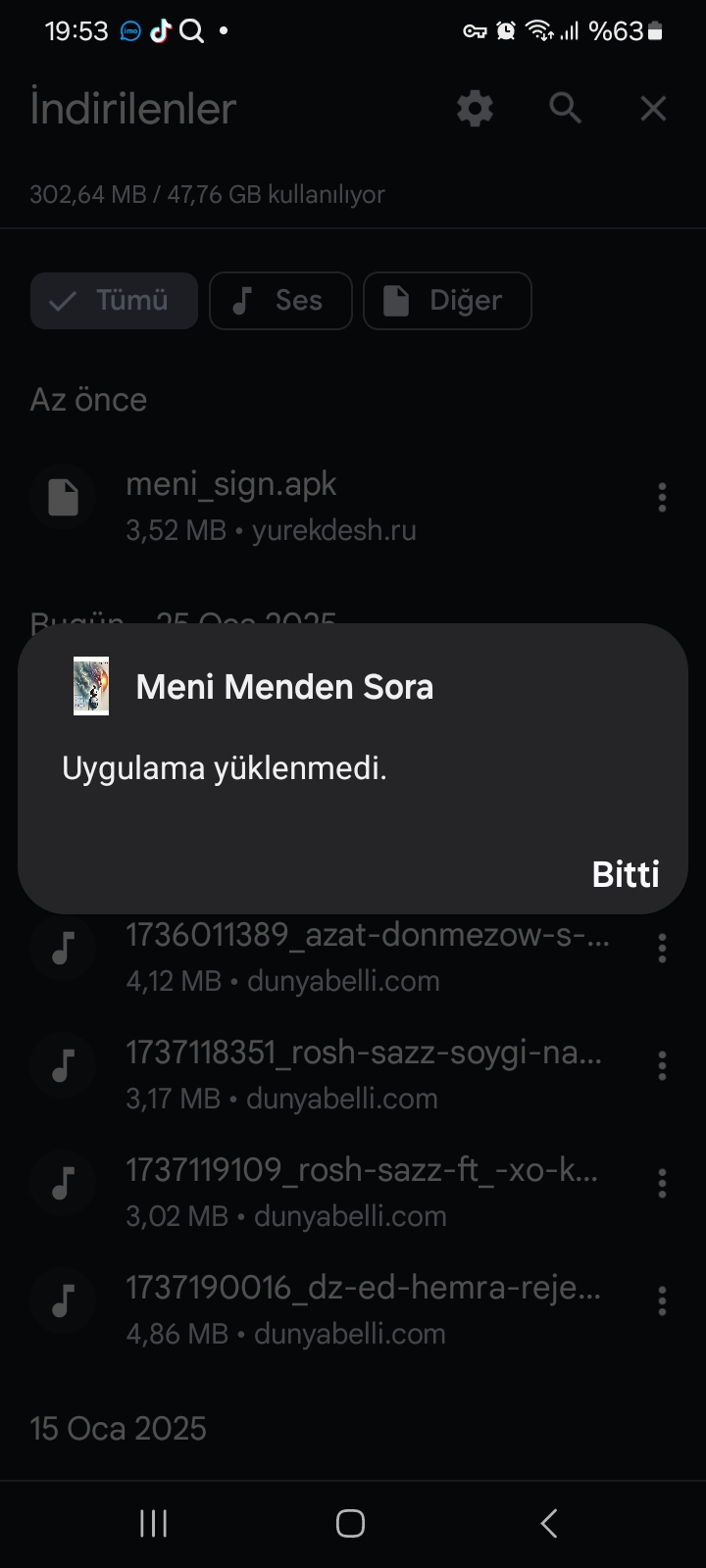This screenshot has width=706, height=1568.
Task: Open options for the dz-ed-hemra file
Action: pyautogui.click(x=663, y=1300)
